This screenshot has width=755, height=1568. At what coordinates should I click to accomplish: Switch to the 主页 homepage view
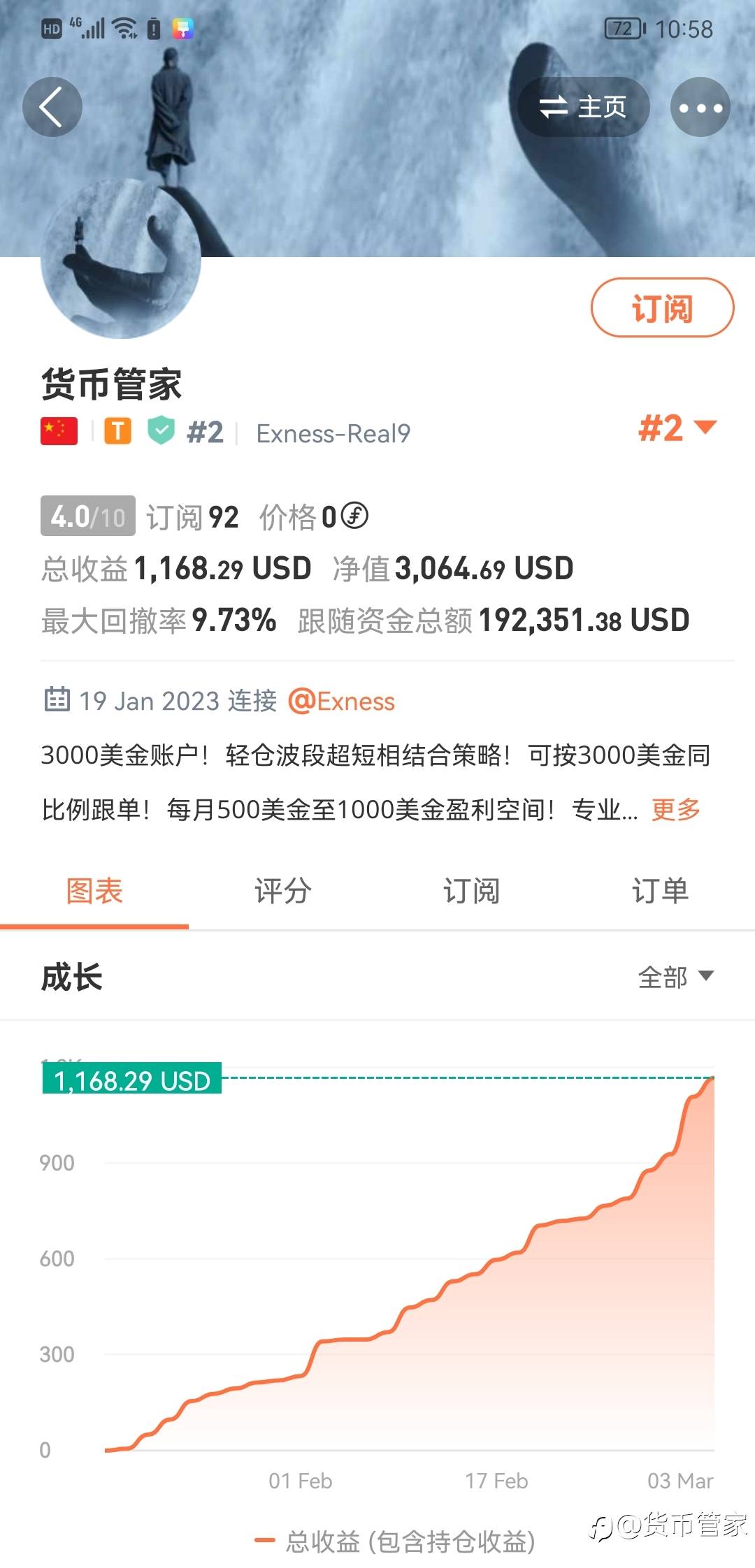pyautogui.click(x=584, y=107)
